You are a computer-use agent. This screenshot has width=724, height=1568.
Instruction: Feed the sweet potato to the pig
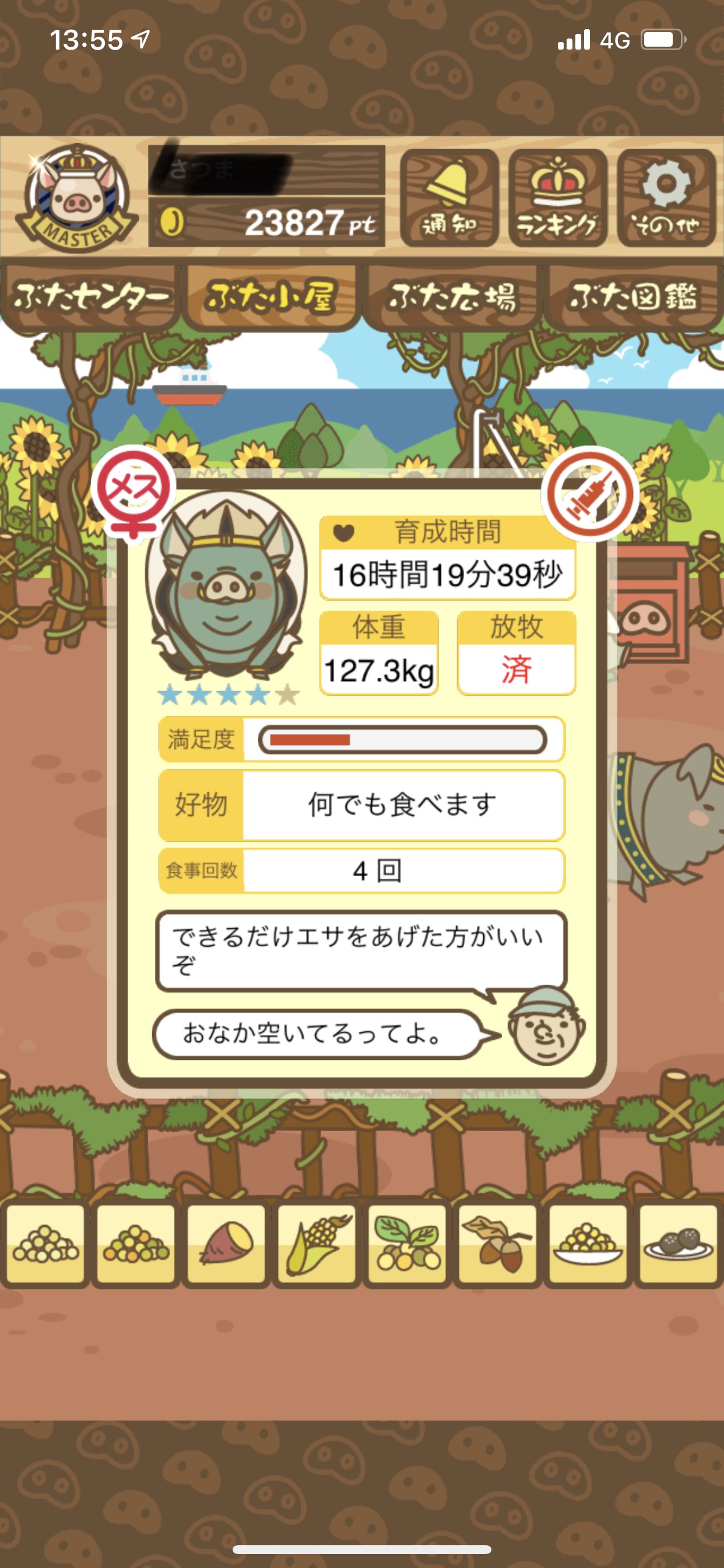pos(226,1243)
